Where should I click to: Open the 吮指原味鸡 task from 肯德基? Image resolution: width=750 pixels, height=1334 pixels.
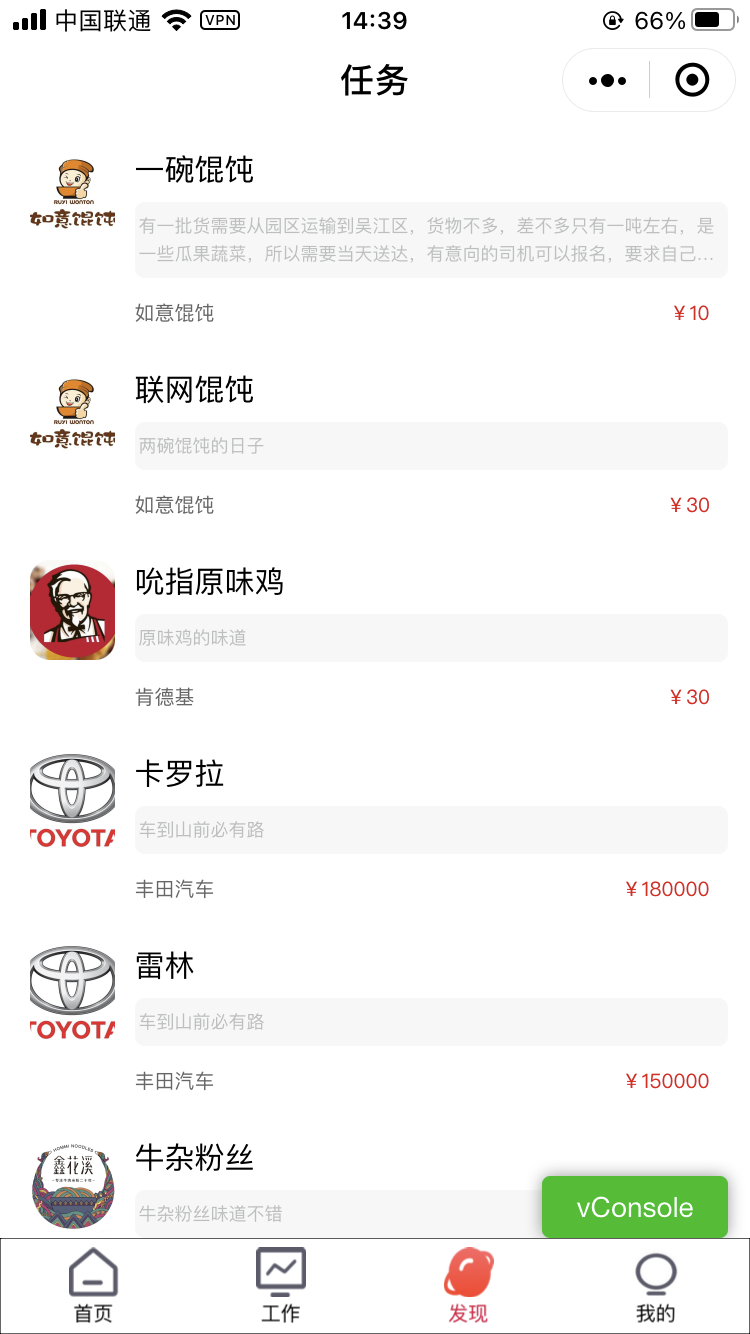tap(375, 637)
